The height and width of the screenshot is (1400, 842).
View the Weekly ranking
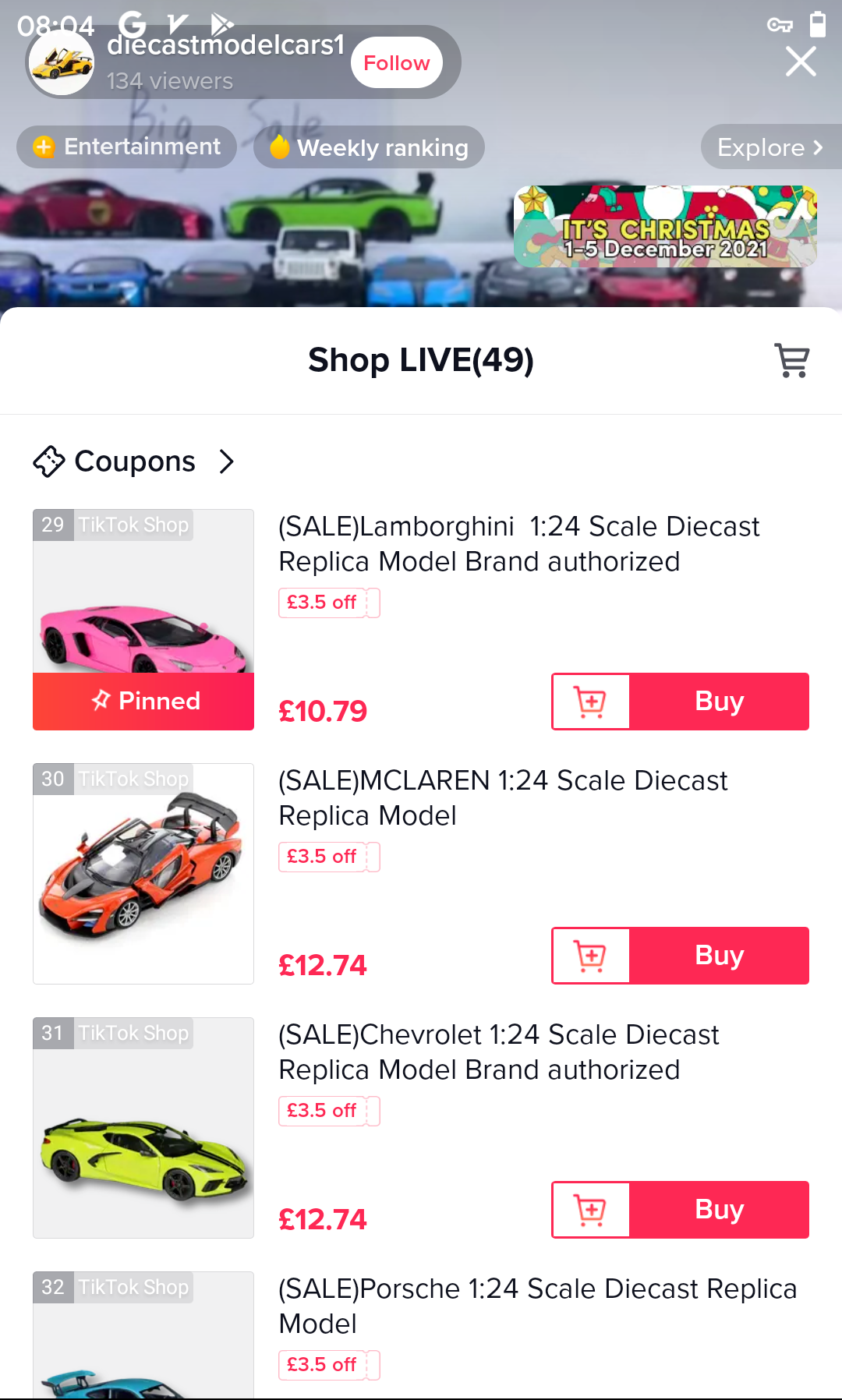369,147
